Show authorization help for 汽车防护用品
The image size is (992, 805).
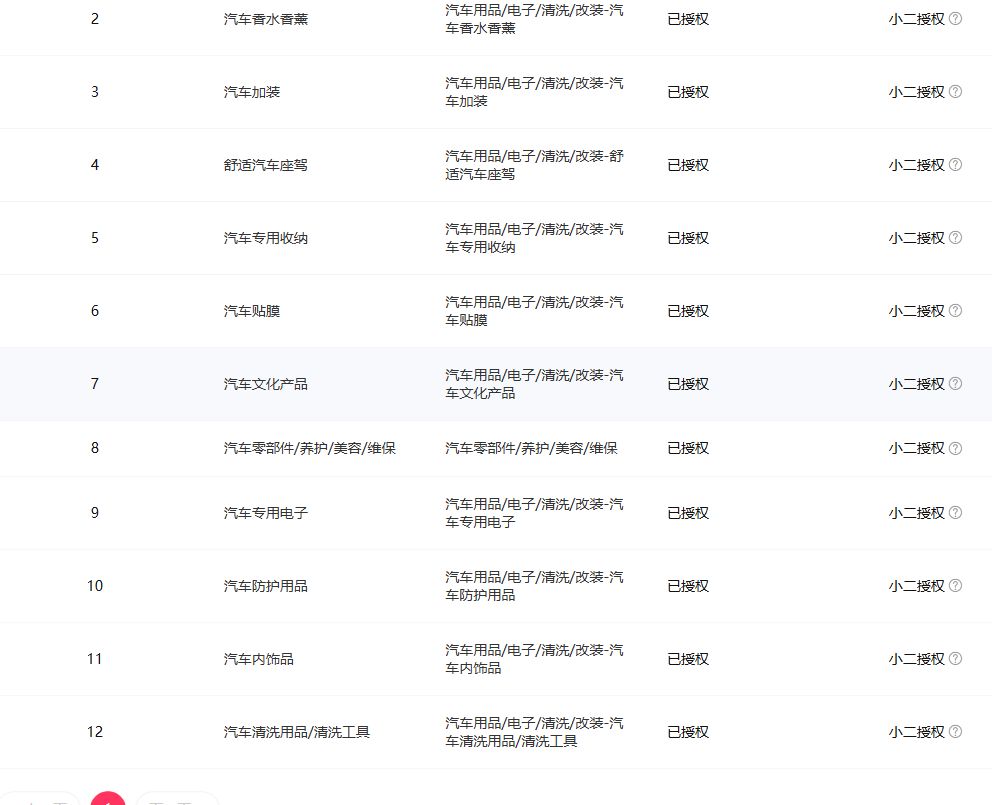(x=955, y=586)
